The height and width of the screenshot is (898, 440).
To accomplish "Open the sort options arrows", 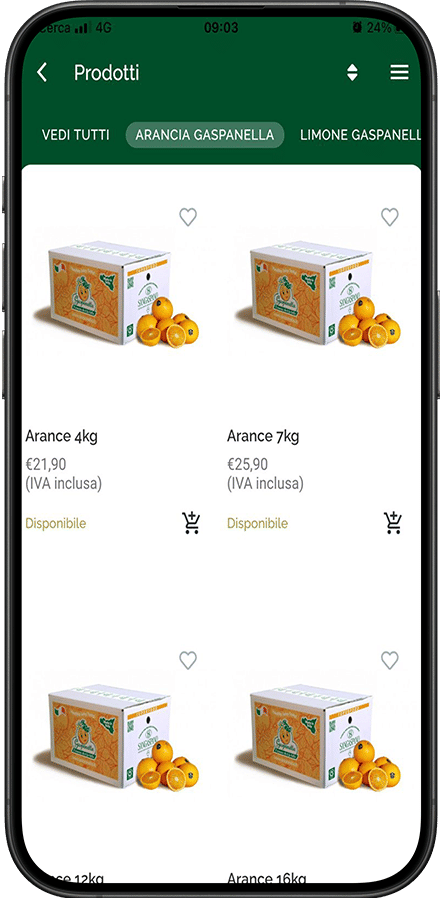I will tap(352, 73).
